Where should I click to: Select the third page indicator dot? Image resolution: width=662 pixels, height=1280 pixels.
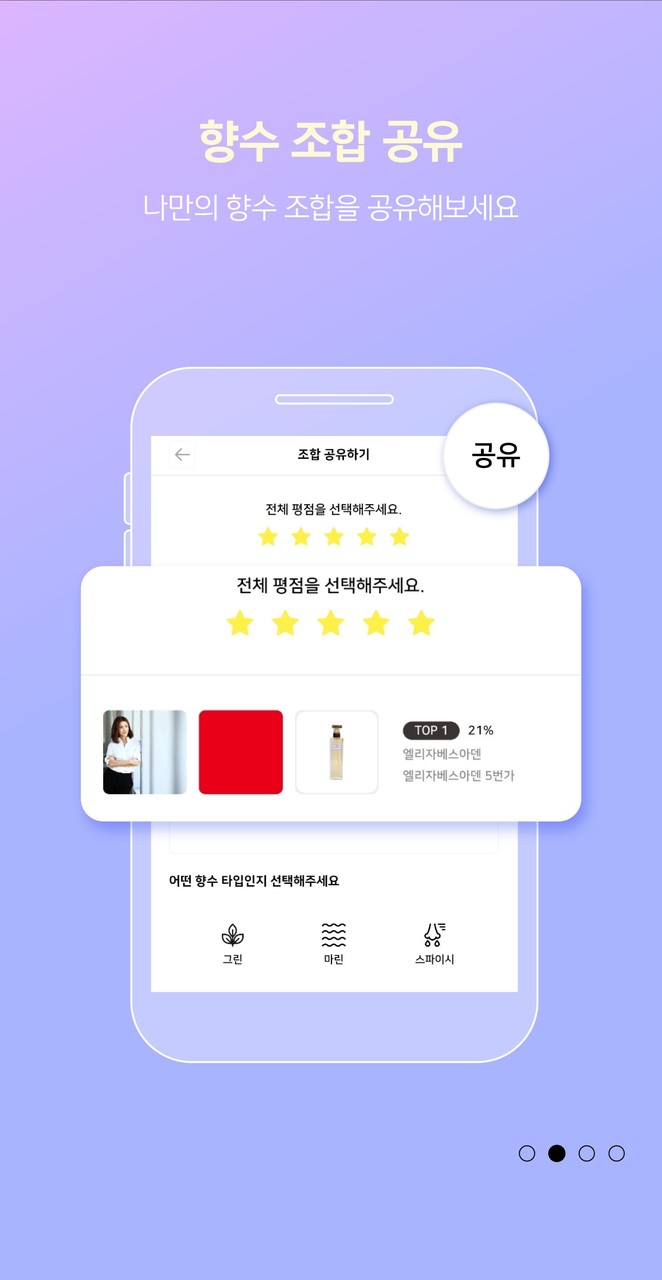(587, 1153)
